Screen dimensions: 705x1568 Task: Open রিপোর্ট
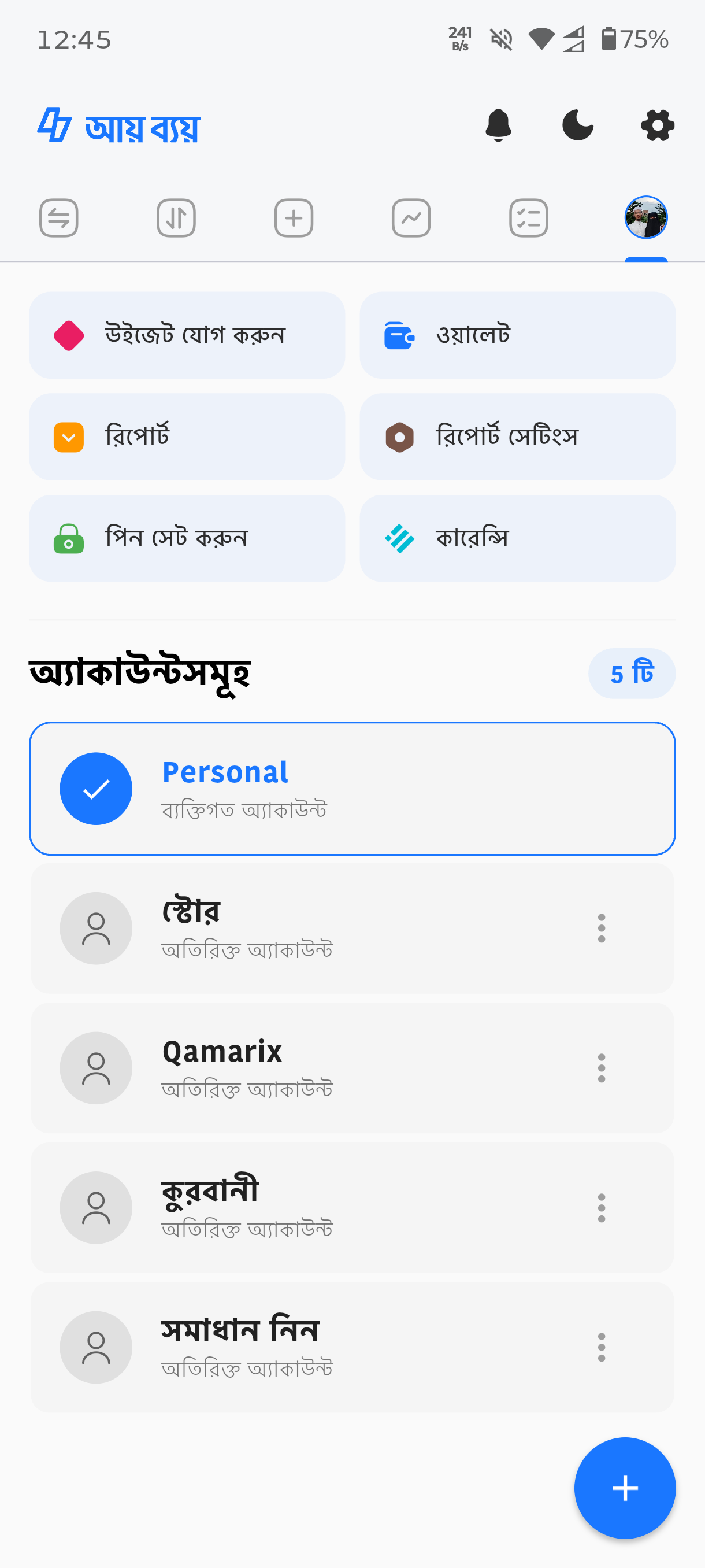tap(187, 437)
